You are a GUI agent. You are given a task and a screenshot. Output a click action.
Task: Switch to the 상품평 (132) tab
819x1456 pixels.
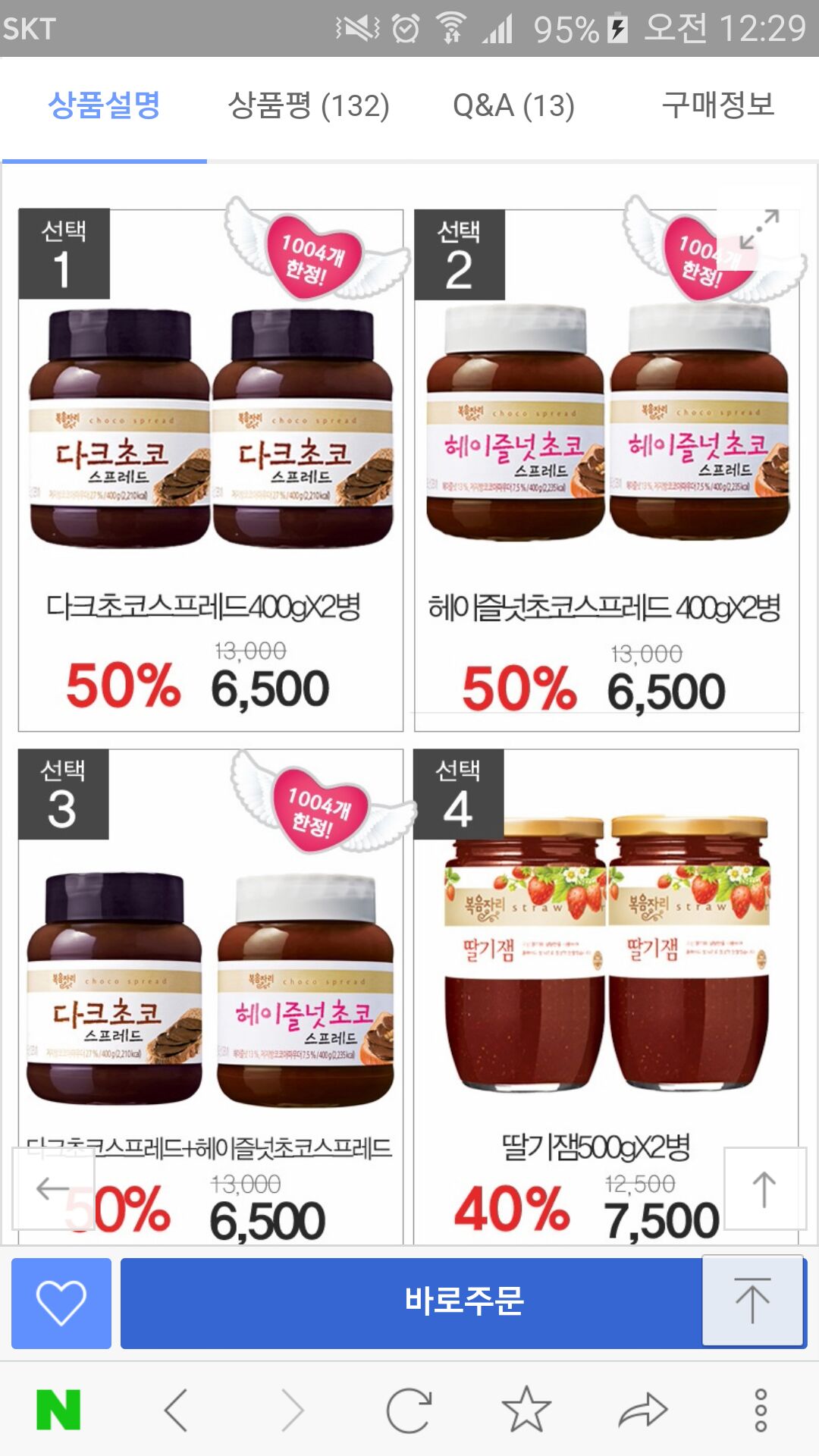click(x=309, y=105)
